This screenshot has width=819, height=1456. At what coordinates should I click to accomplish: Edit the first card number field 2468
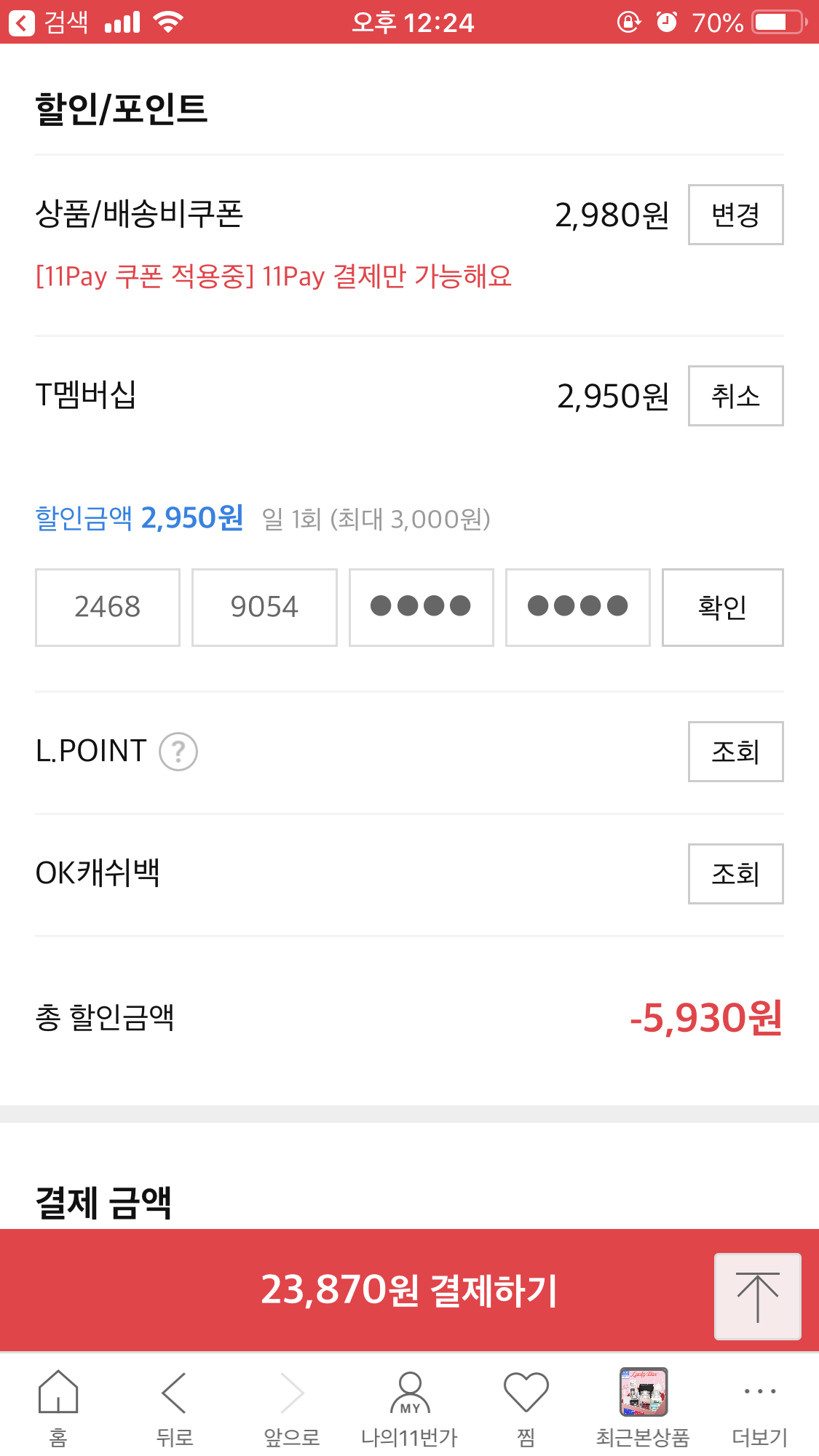[x=108, y=607]
